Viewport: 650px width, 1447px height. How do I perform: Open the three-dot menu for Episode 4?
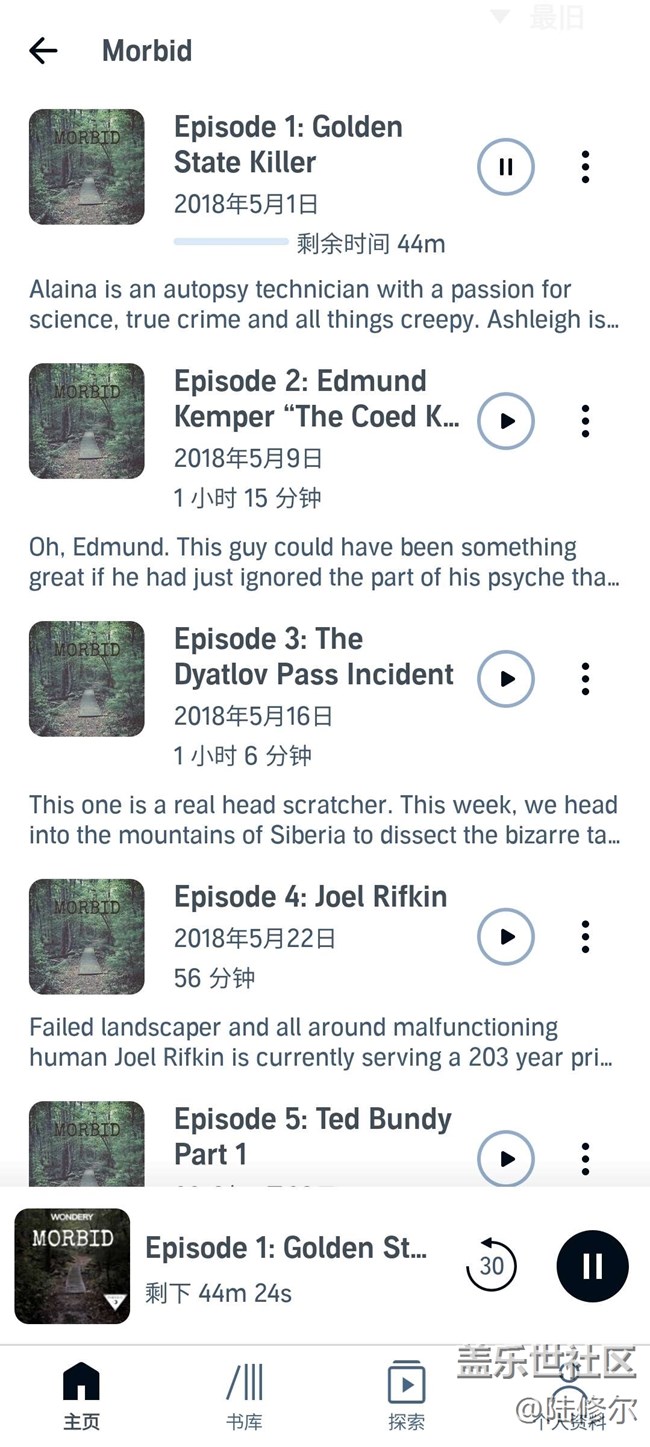point(585,937)
